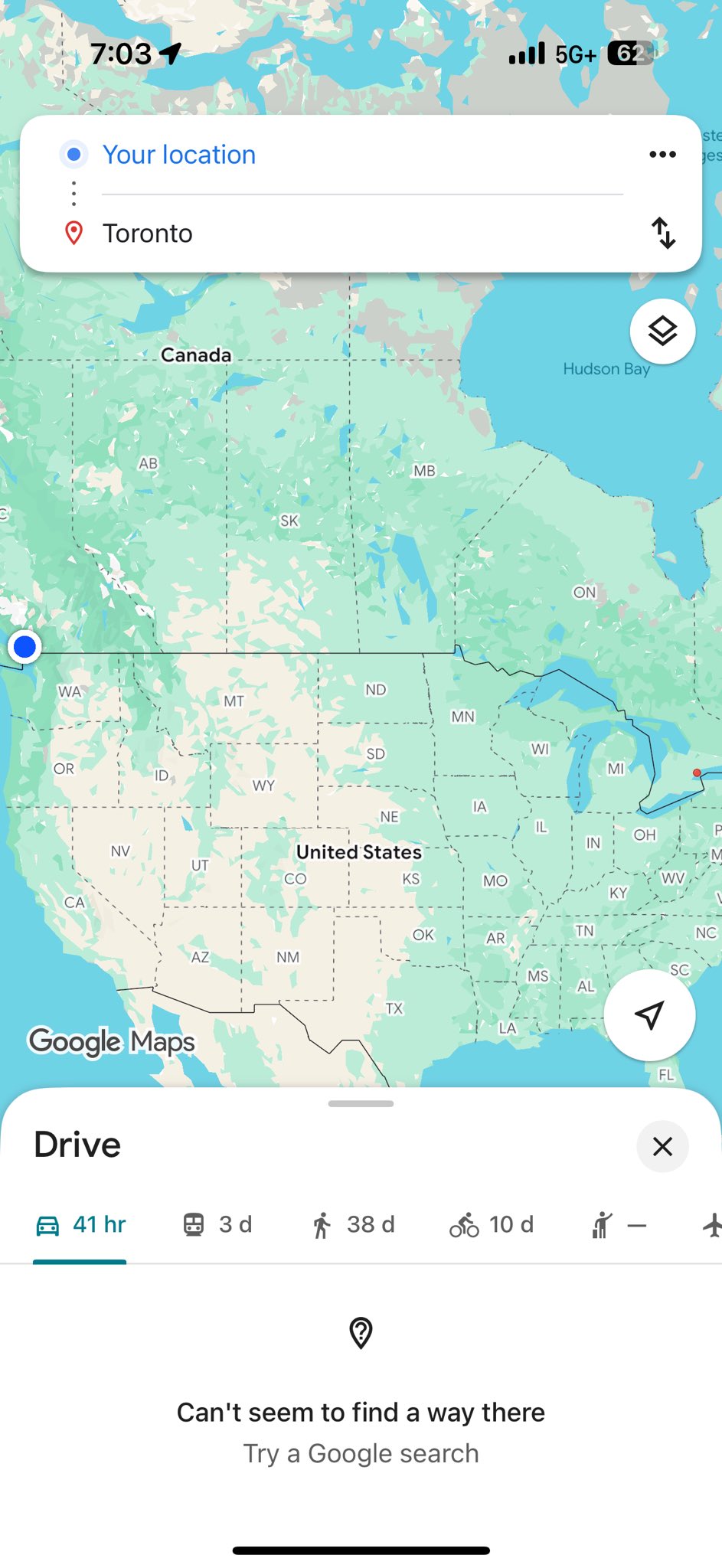Close the Drive directions panel
The image size is (722, 1568).
(662, 1146)
